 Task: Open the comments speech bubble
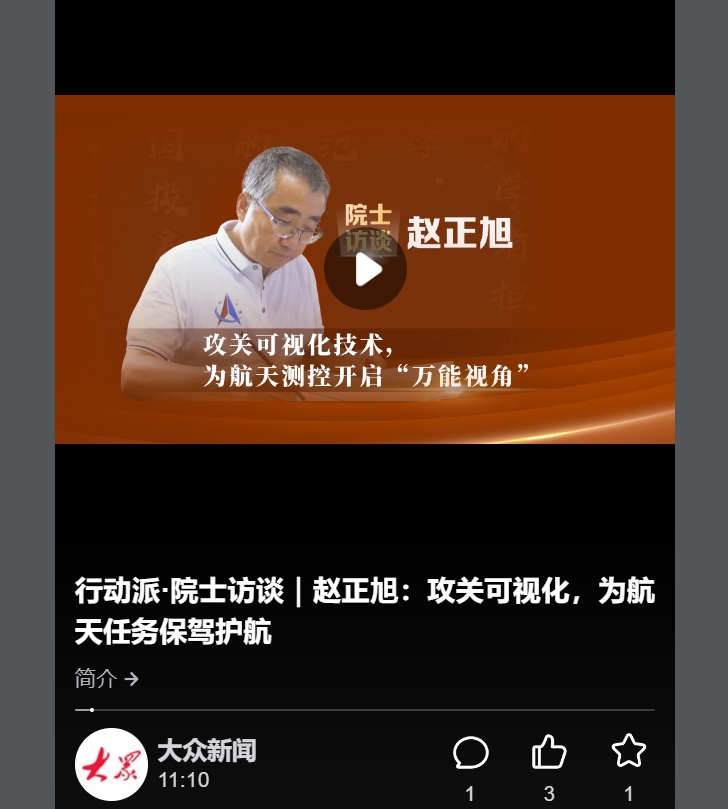470,753
